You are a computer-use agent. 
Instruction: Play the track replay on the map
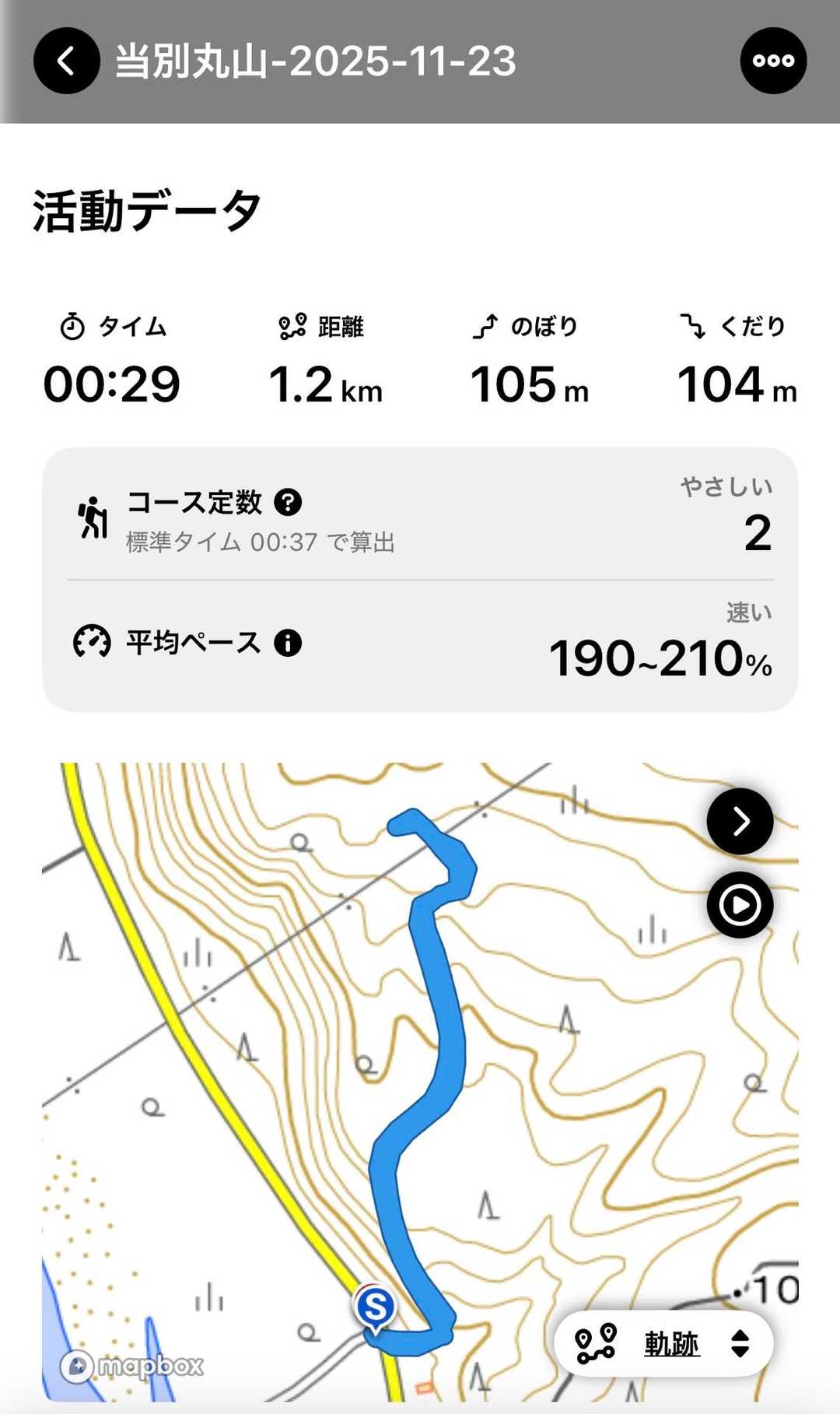(x=740, y=905)
